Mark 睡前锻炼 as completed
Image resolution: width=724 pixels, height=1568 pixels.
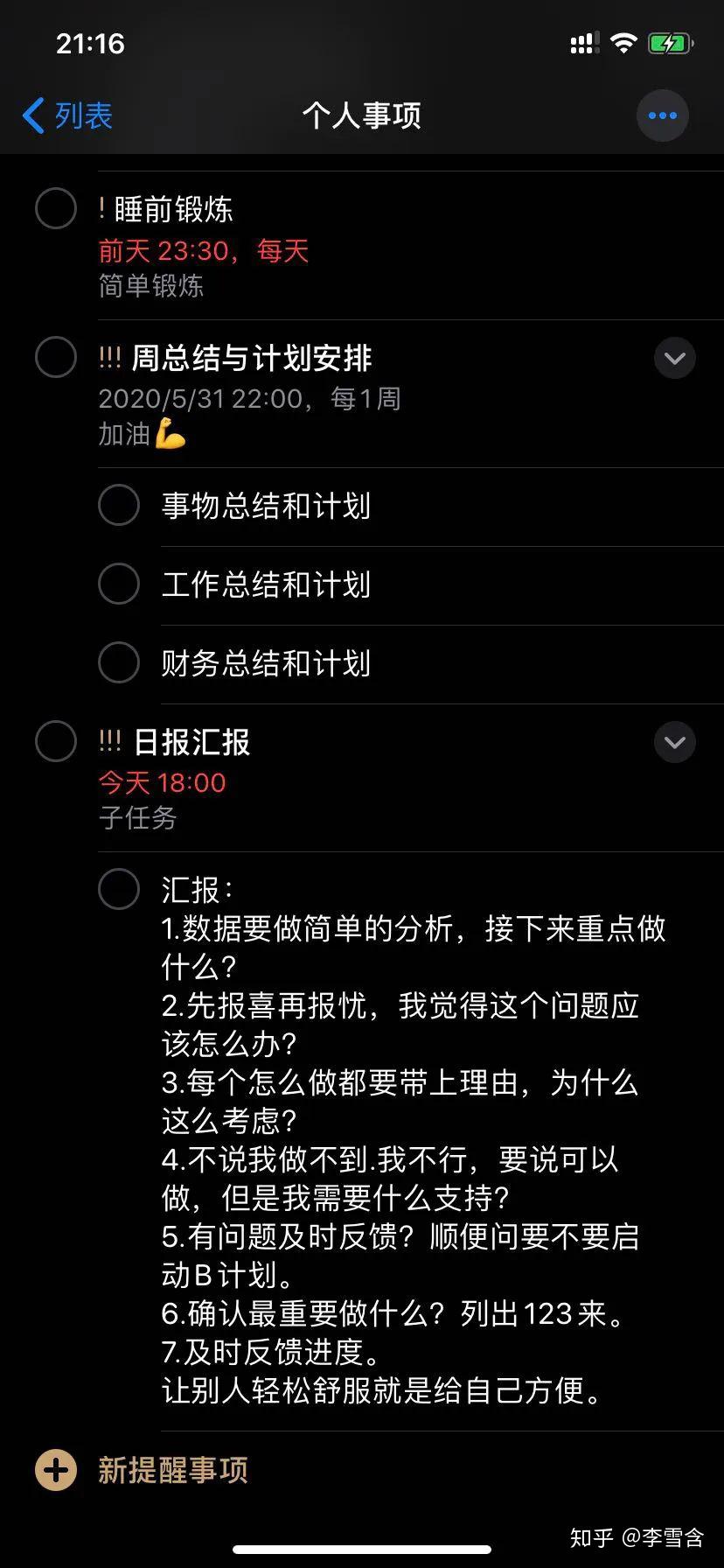56,208
